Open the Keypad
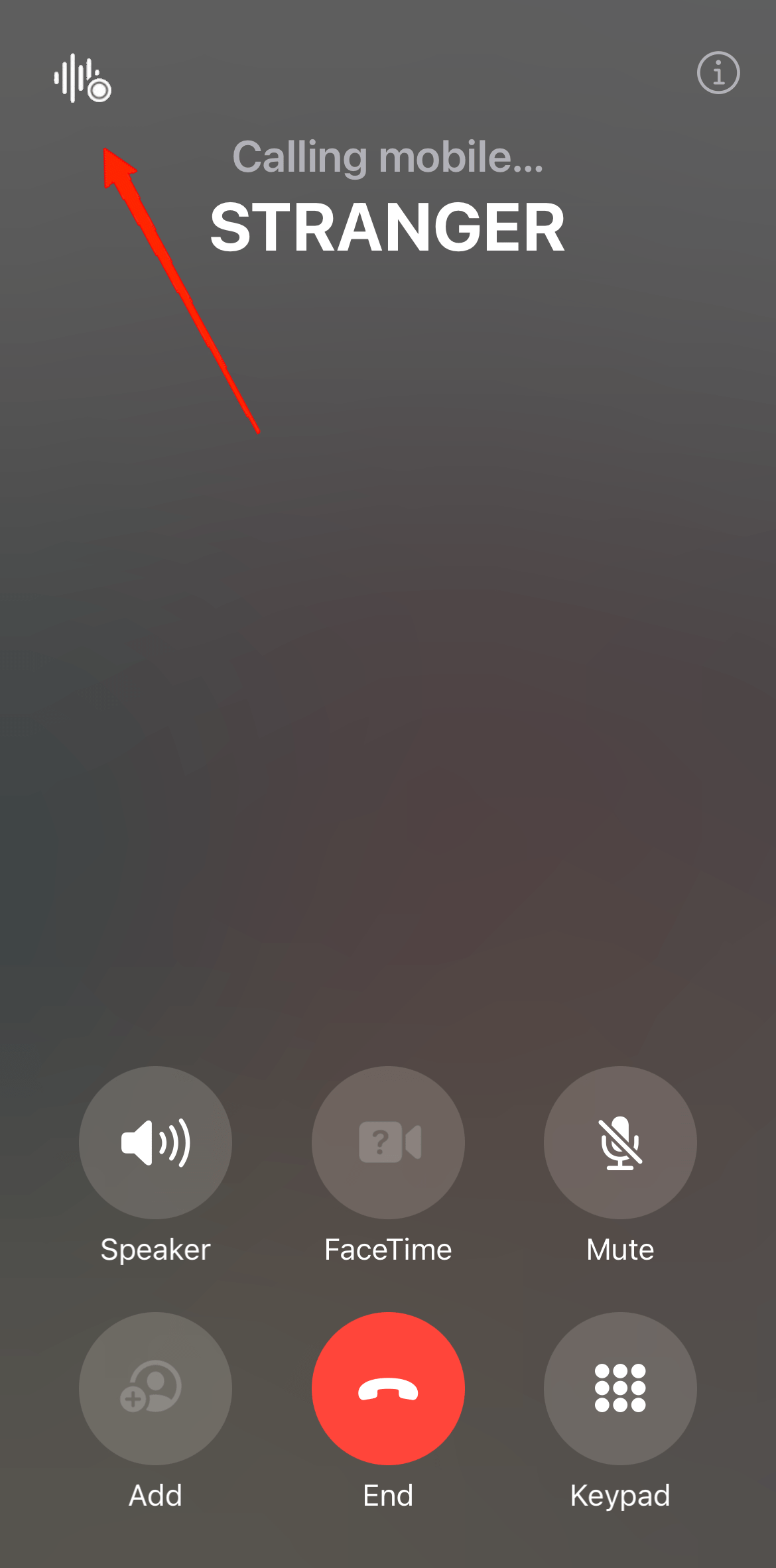This screenshot has height=1568, width=776. pyautogui.click(x=620, y=1388)
